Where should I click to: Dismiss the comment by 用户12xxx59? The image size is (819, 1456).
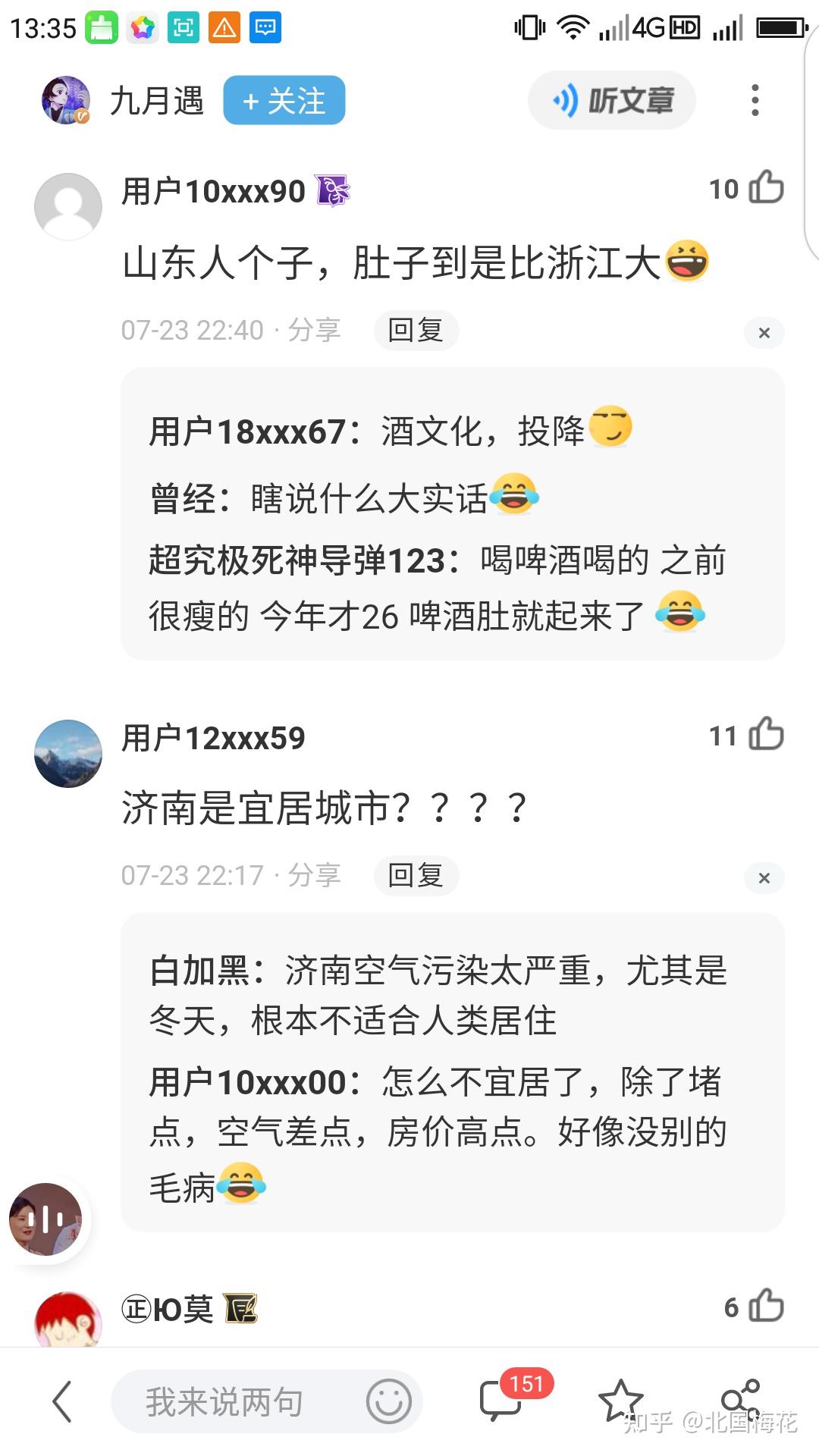[764, 877]
